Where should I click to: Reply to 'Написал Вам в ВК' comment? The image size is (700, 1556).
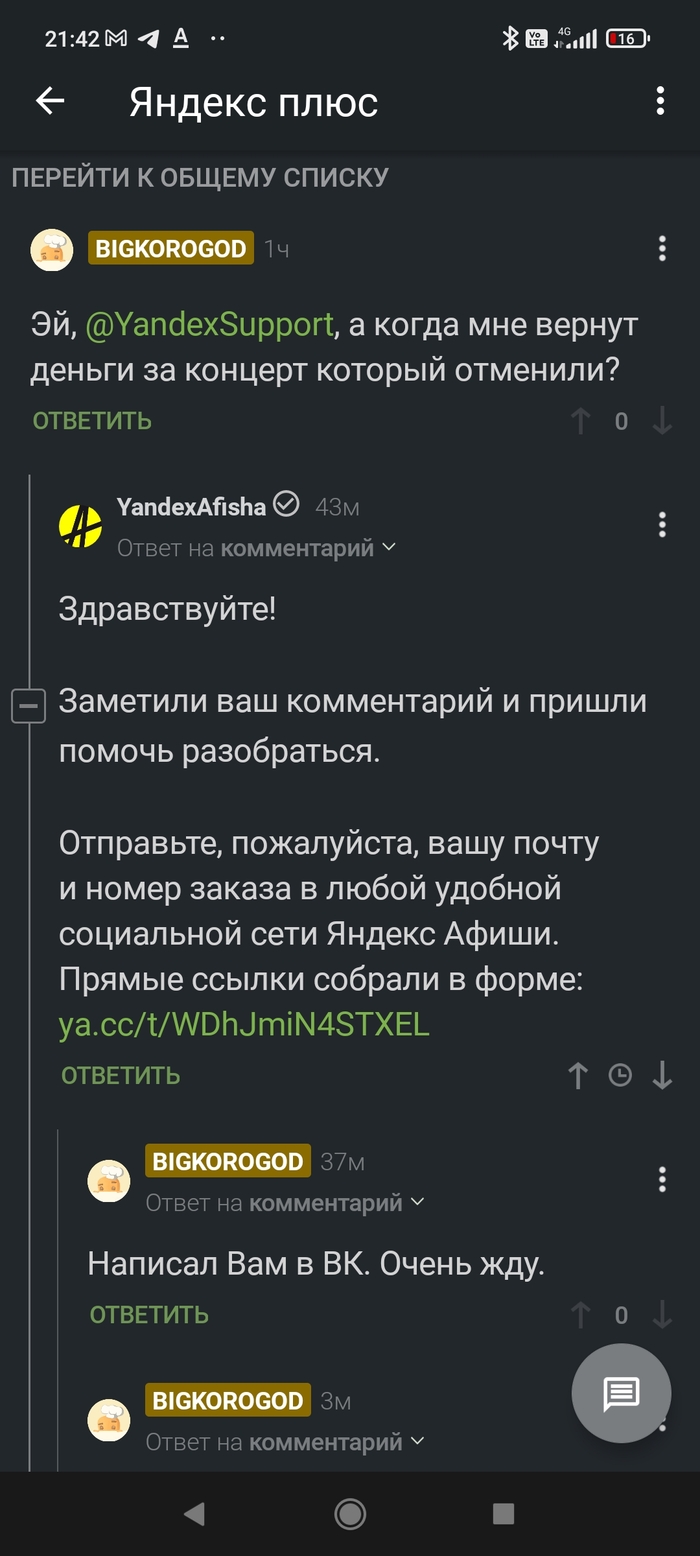(x=149, y=1315)
